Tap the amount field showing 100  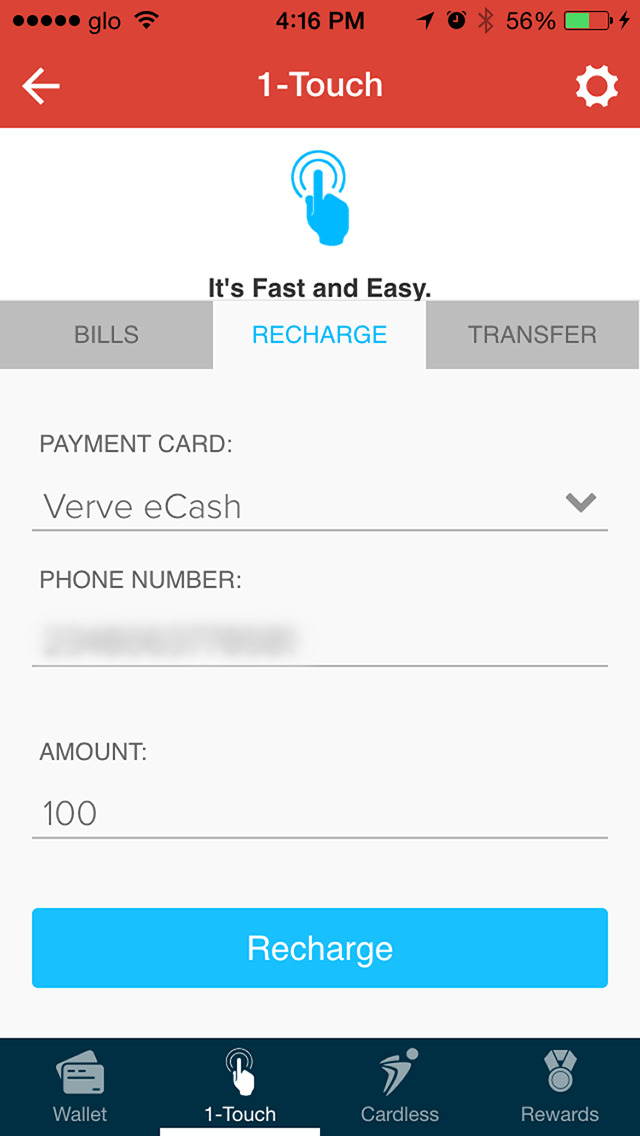pyautogui.click(x=320, y=814)
